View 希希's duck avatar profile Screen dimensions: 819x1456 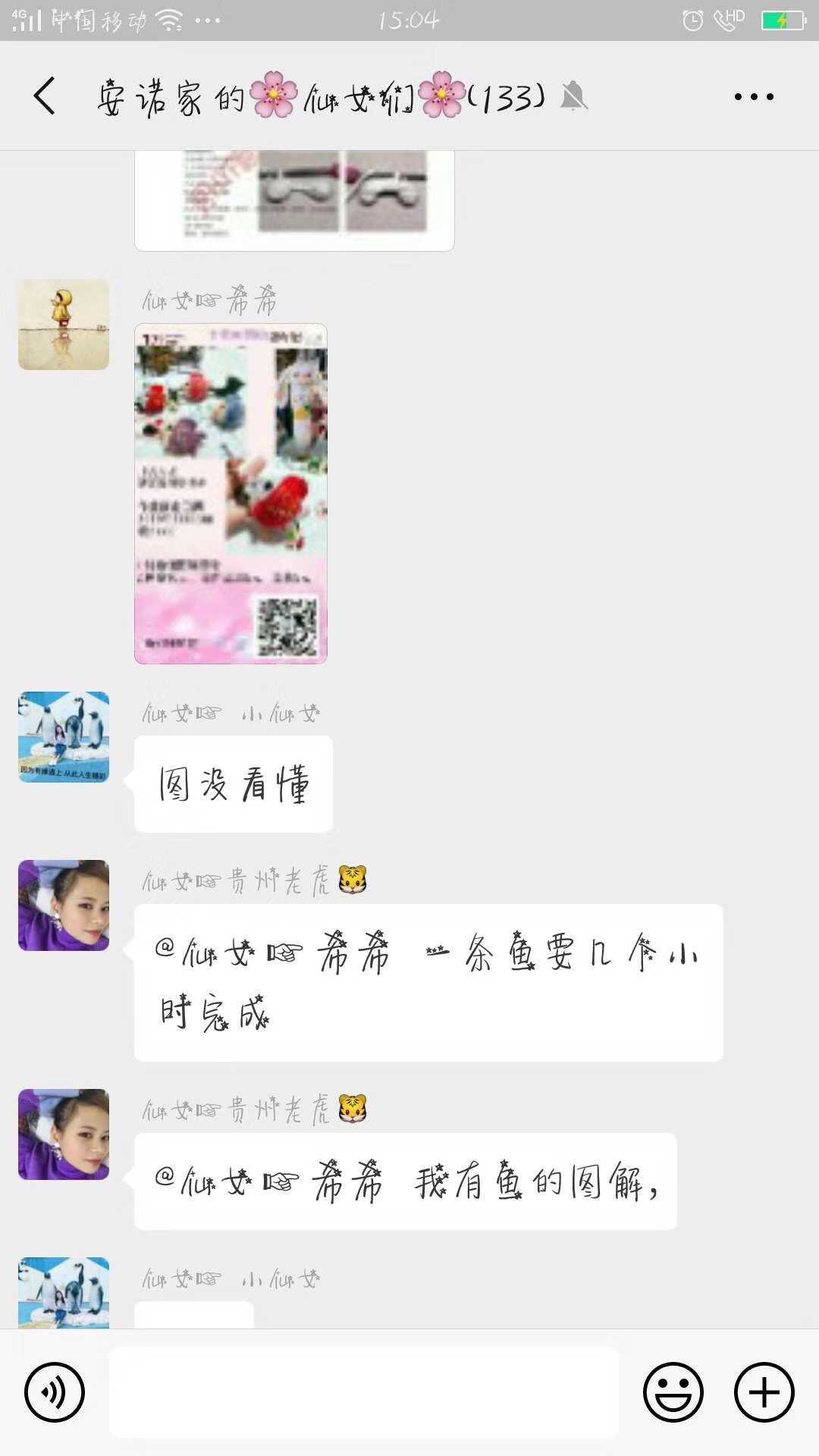point(64,325)
